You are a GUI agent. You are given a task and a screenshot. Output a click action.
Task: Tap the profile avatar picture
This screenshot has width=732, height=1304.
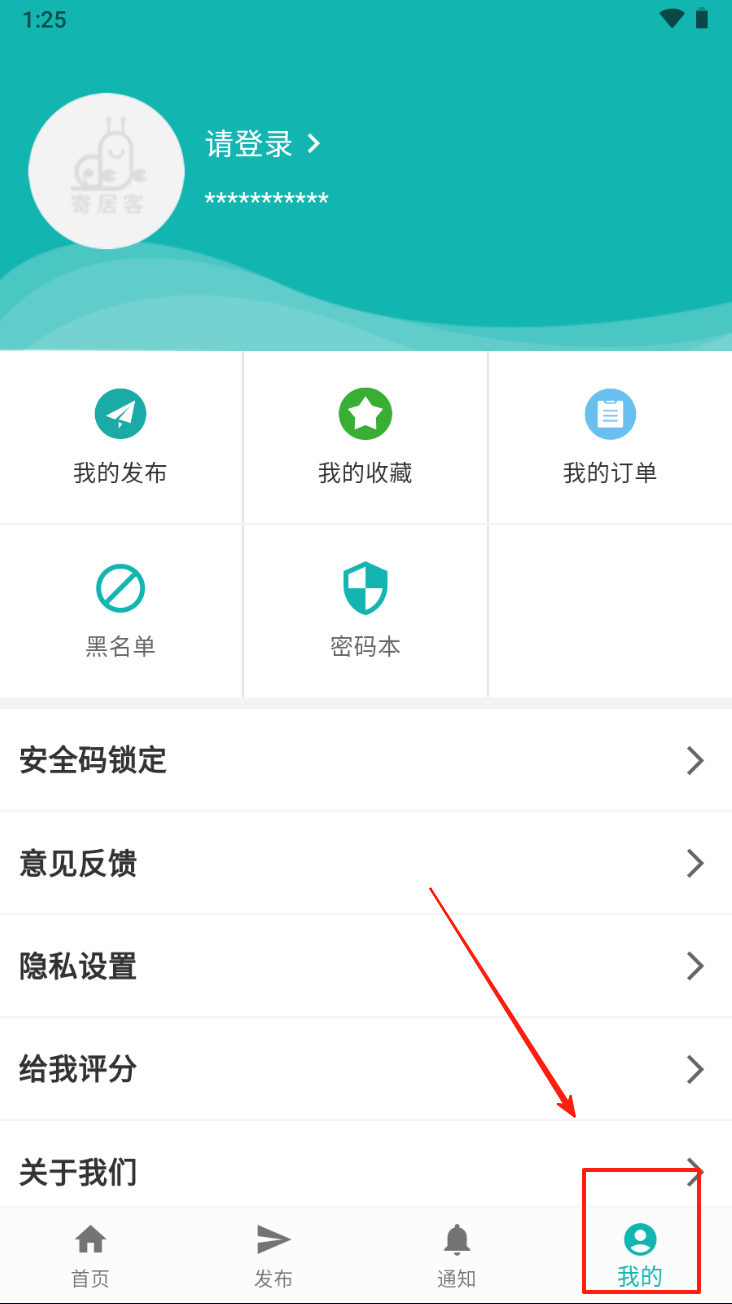click(x=106, y=171)
